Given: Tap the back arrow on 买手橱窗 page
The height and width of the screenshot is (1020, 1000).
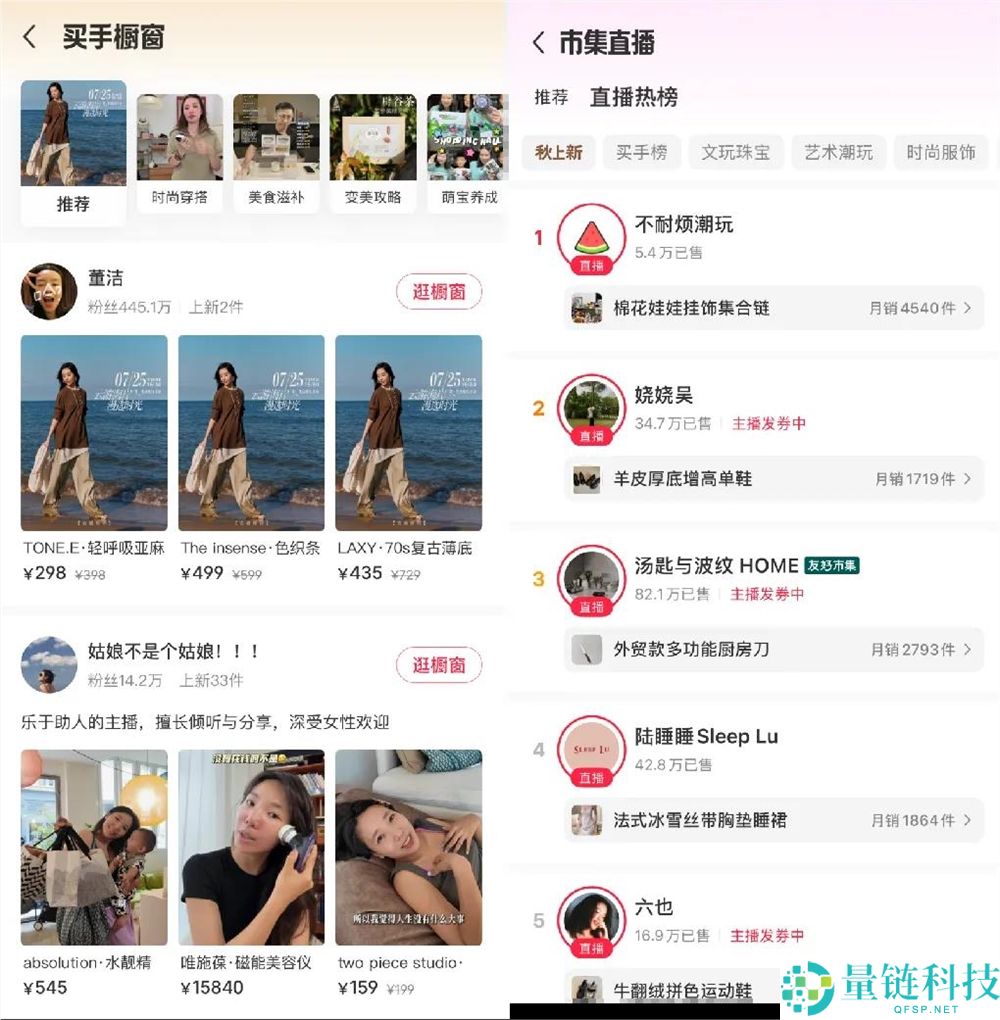Looking at the screenshot, I should (28, 36).
